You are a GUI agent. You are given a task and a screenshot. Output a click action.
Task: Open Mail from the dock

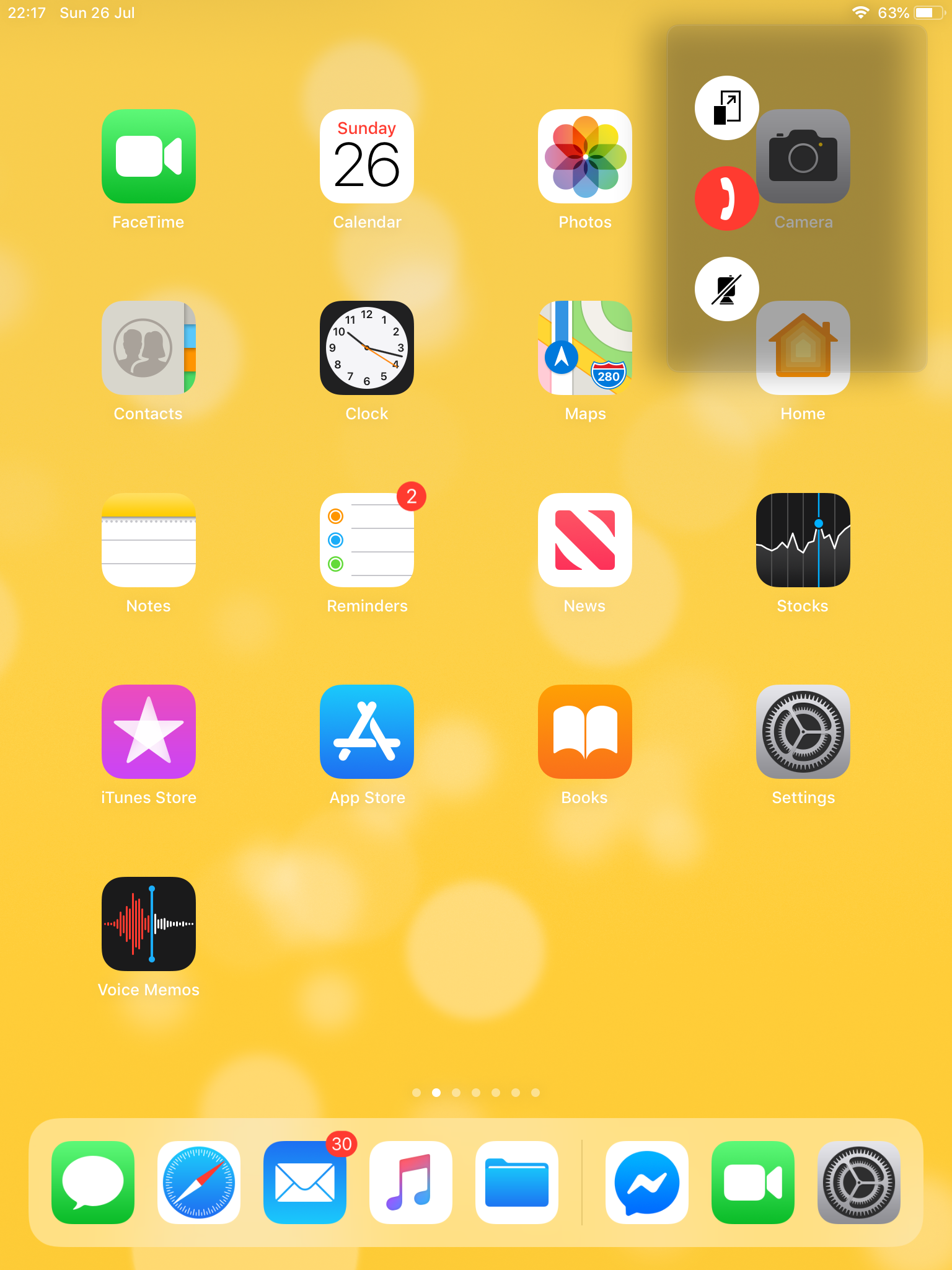(305, 1183)
